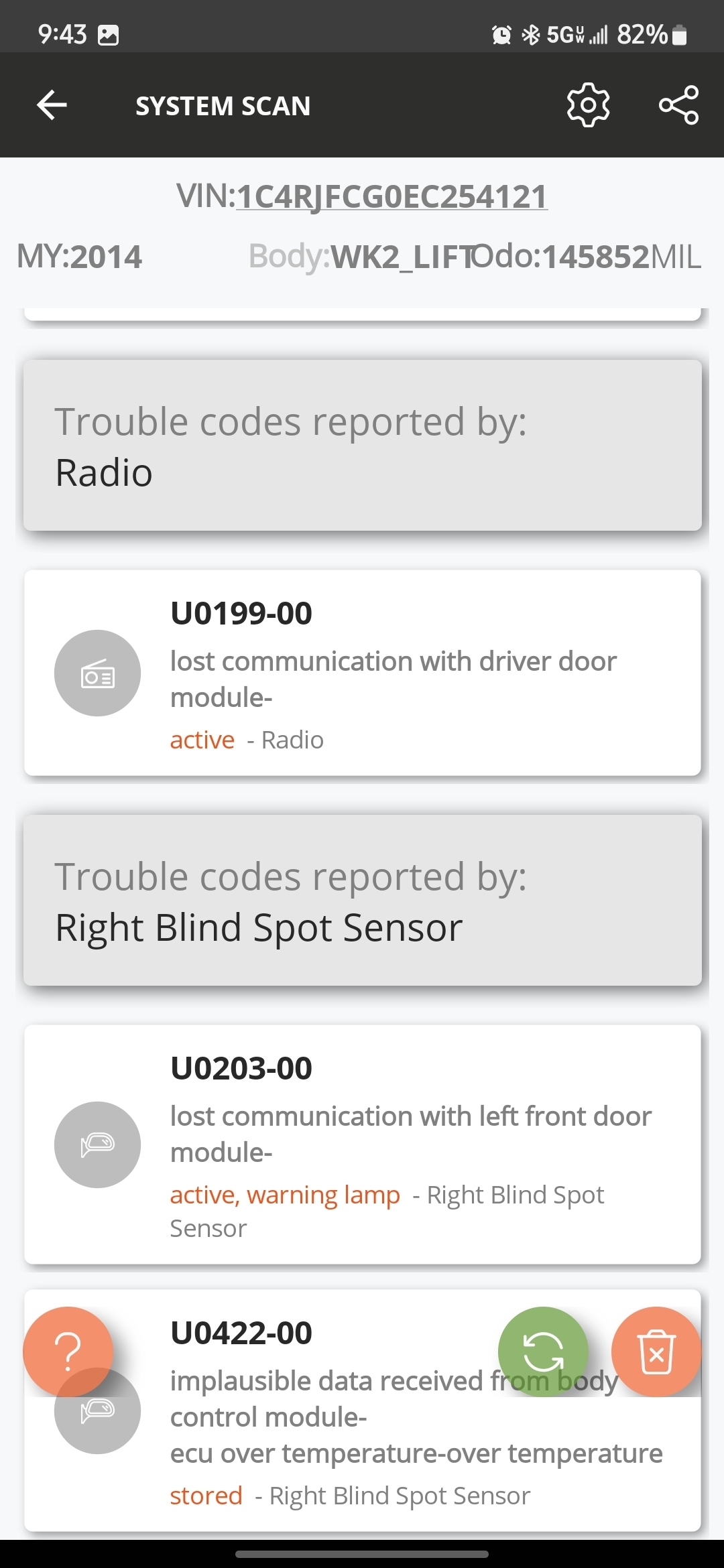Share the system scan report
This screenshot has height=1568, width=724.
(x=678, y=105)
